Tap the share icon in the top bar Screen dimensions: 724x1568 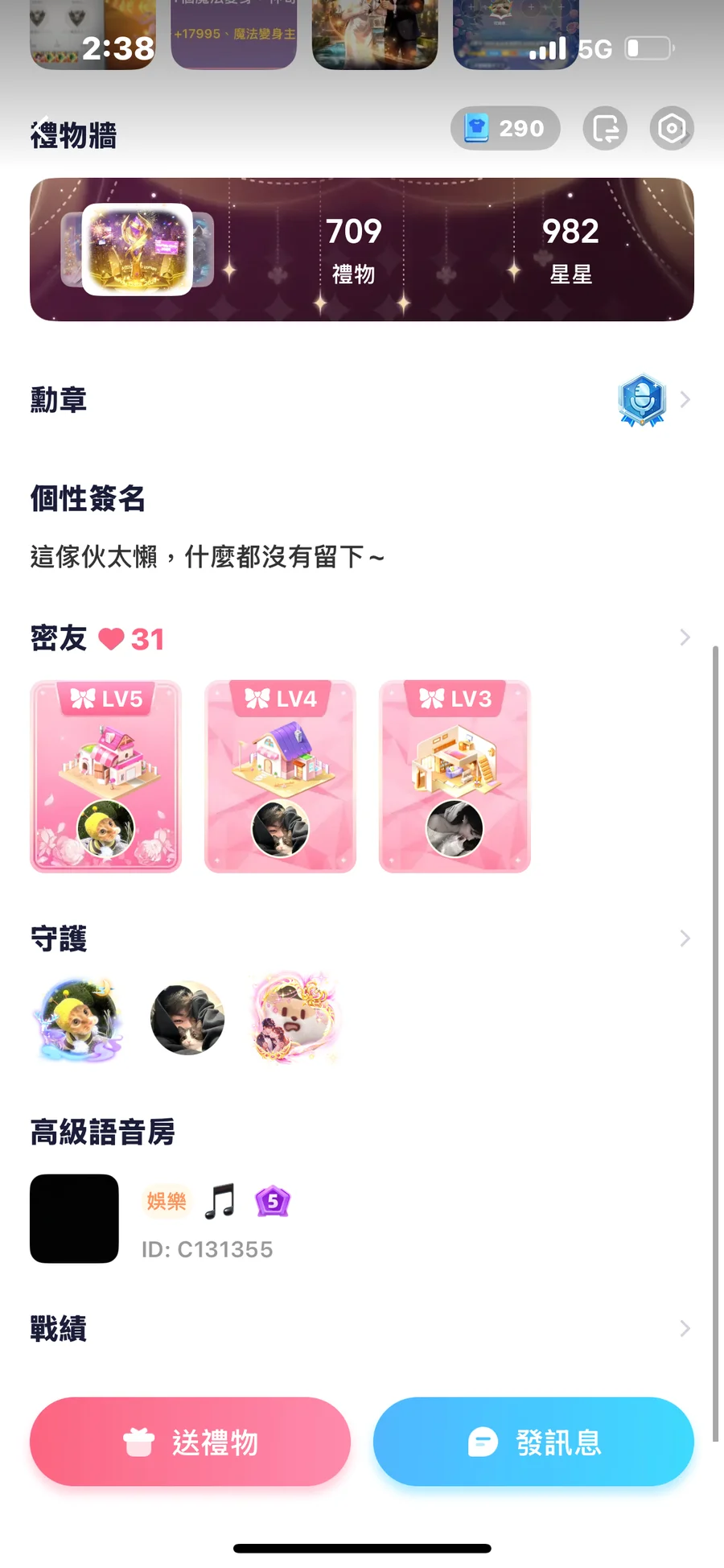(x=605, y=128)
